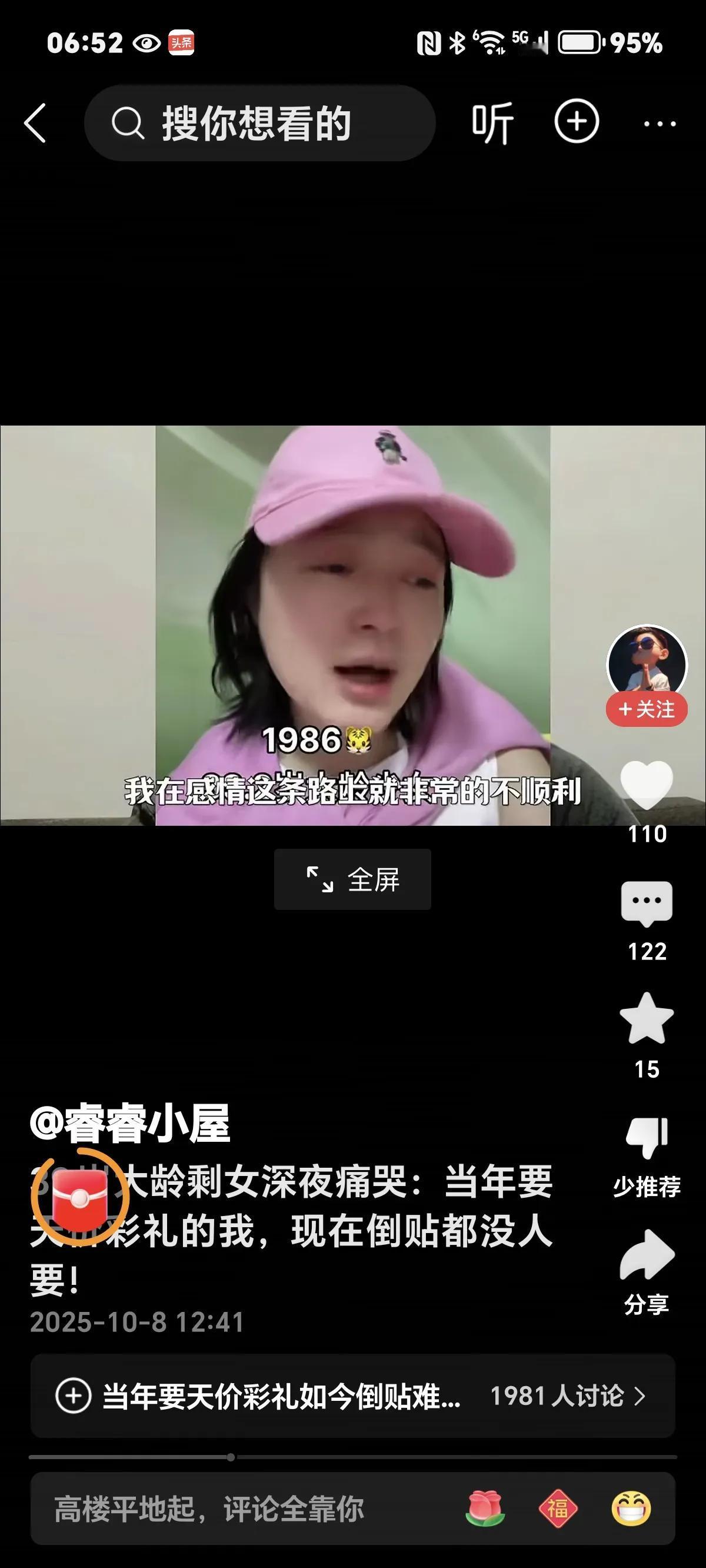Viewport: 706px width, 1568px height.
Task: Open the three-dot overflow menu
Action: coord(660,124)
